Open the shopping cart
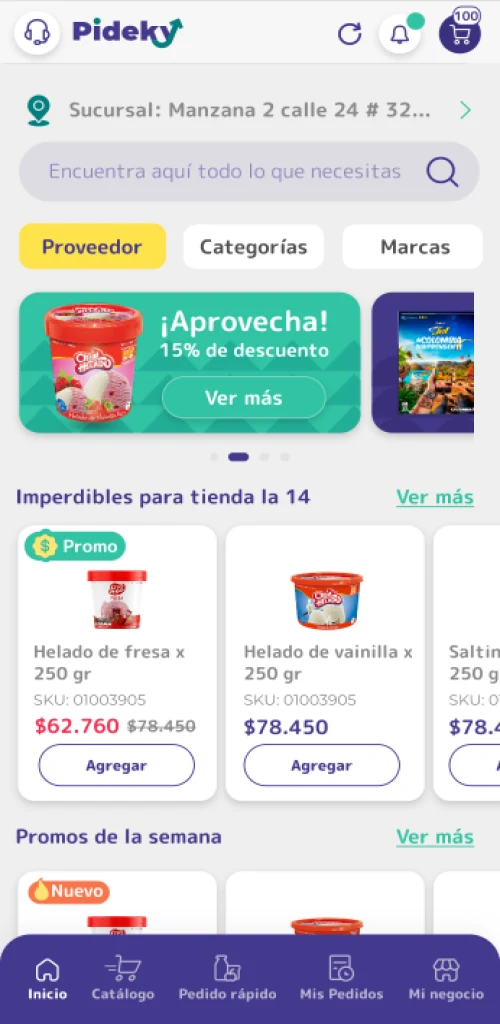Screen dimensions: 500x1024 [x=460, y=33]
